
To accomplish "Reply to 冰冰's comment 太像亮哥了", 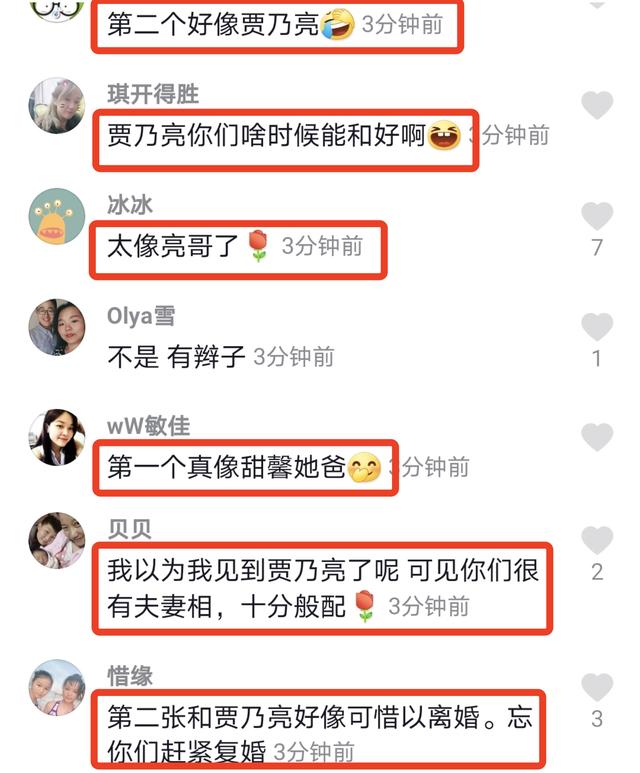I will tap(175, 246).
